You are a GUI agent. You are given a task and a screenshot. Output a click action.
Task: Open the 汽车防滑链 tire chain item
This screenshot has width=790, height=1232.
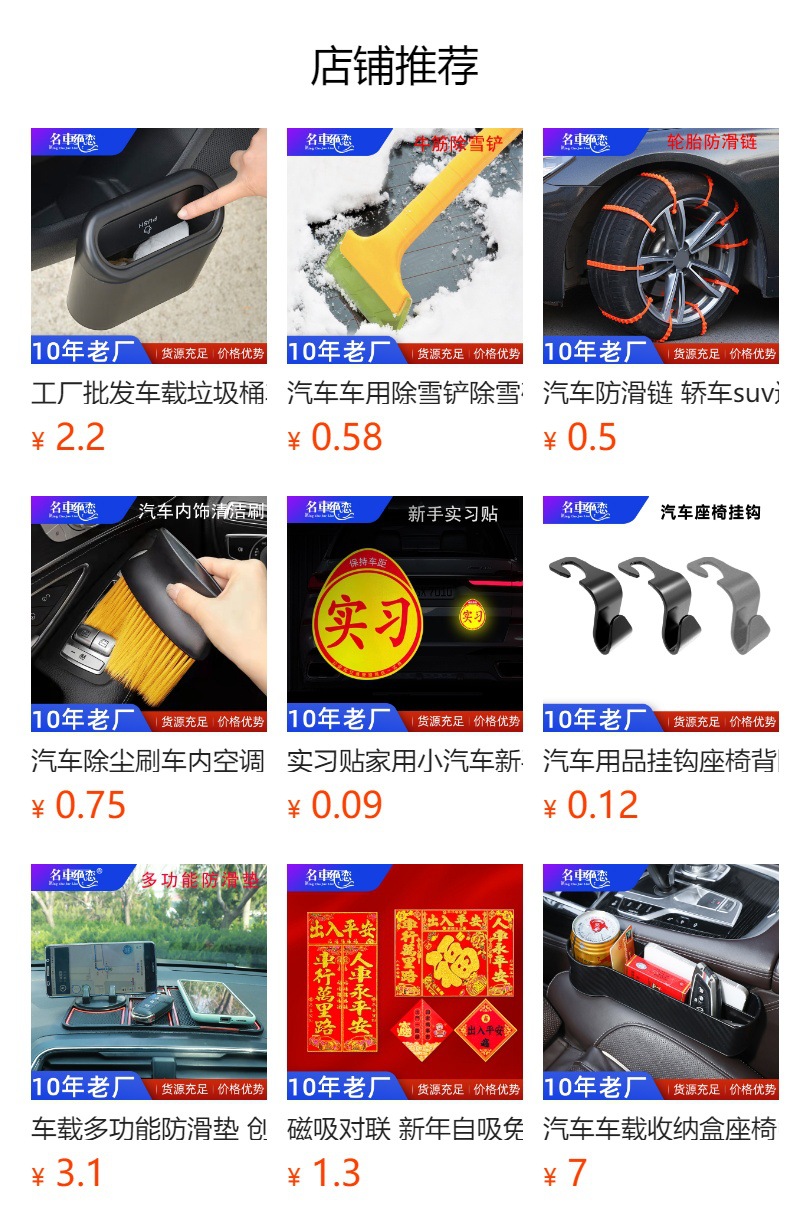661,246
